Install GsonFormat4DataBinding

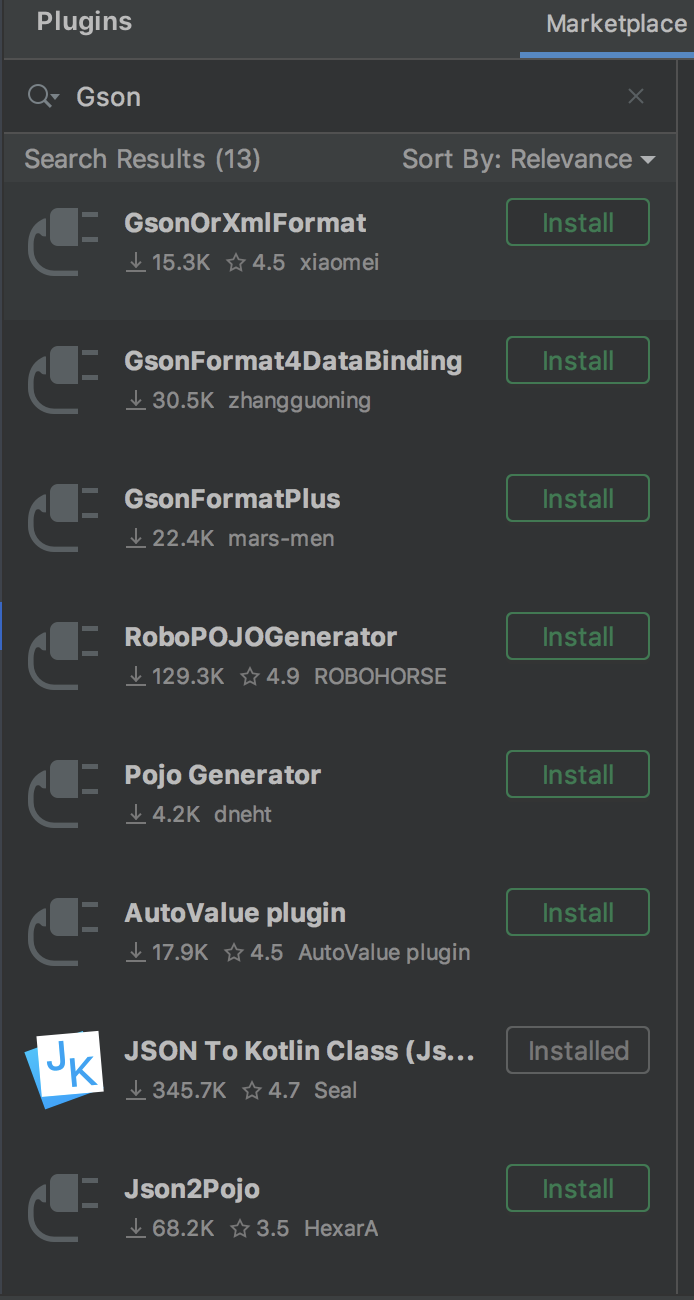[578, 360]
